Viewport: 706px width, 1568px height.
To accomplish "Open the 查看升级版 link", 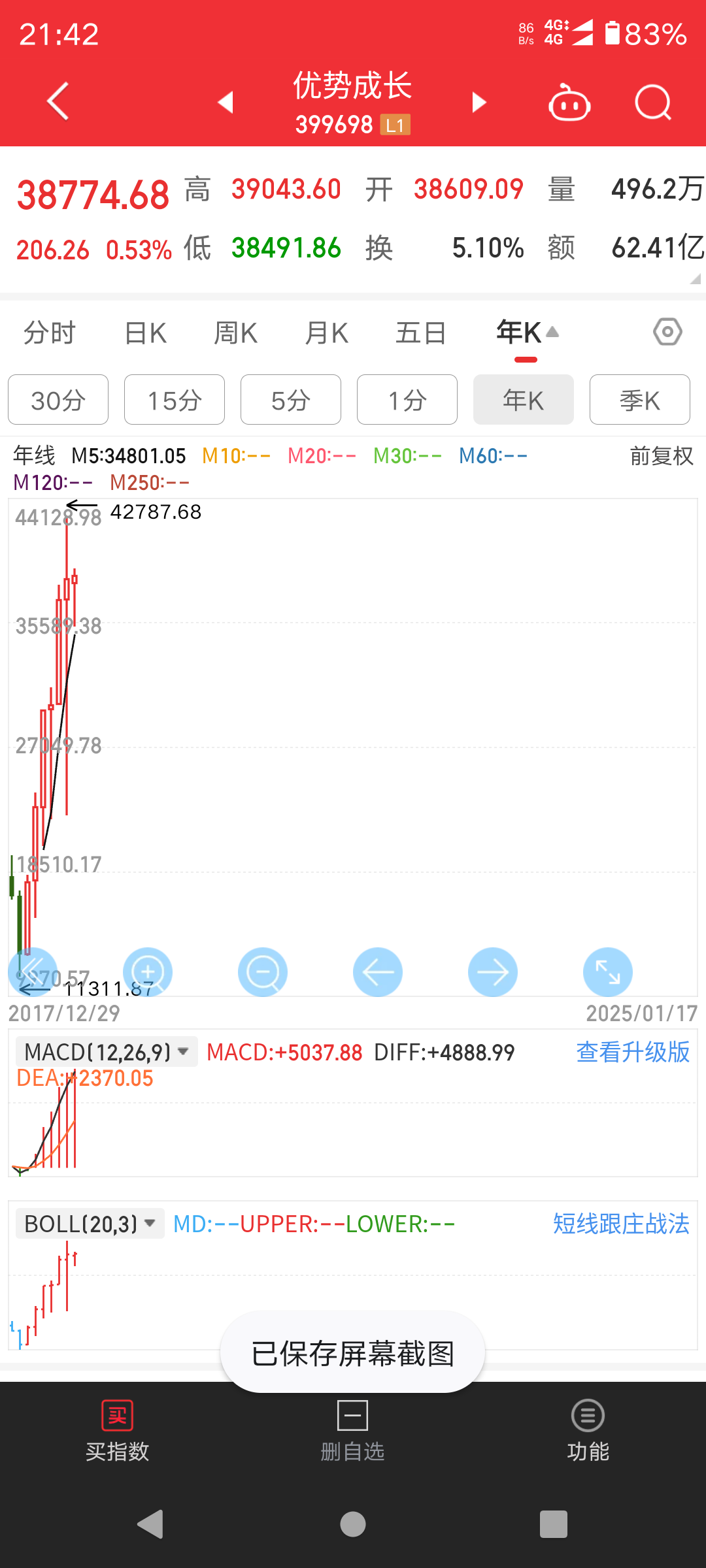I will point(632,1052).
